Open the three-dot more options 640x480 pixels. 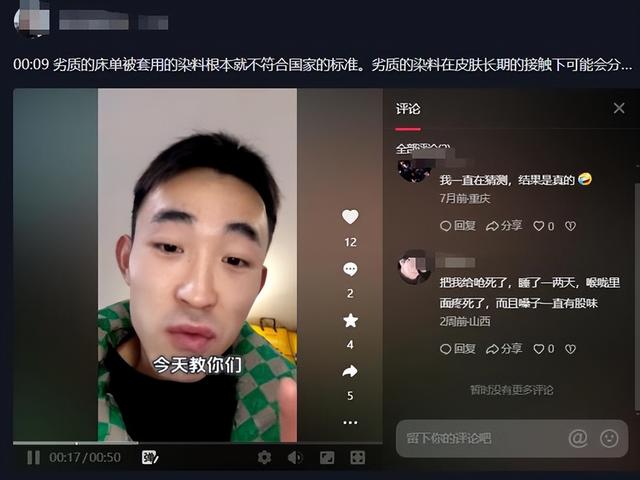350,422
